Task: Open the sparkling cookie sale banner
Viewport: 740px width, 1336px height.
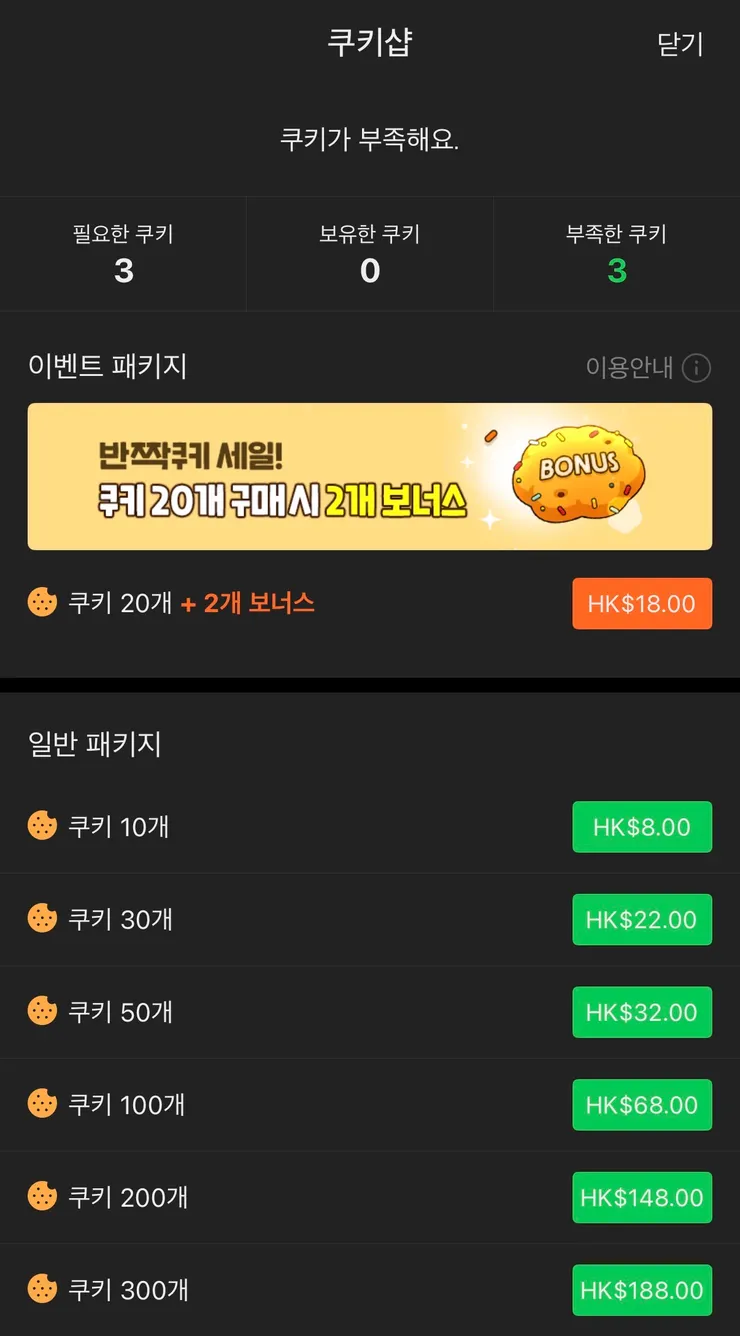Action: [370, 476]
